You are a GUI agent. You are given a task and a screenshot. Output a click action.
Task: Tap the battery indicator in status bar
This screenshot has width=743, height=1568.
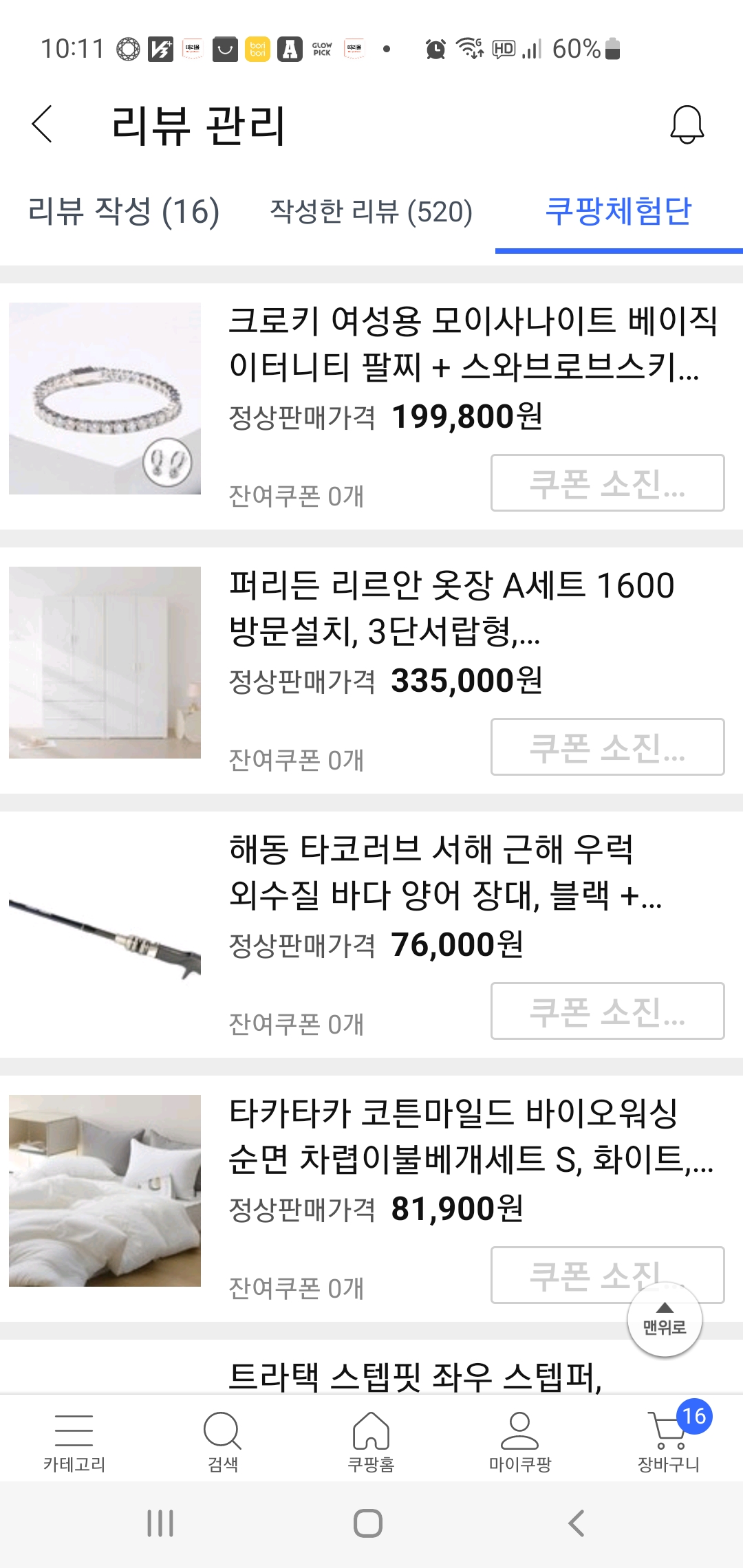point(611,48)
